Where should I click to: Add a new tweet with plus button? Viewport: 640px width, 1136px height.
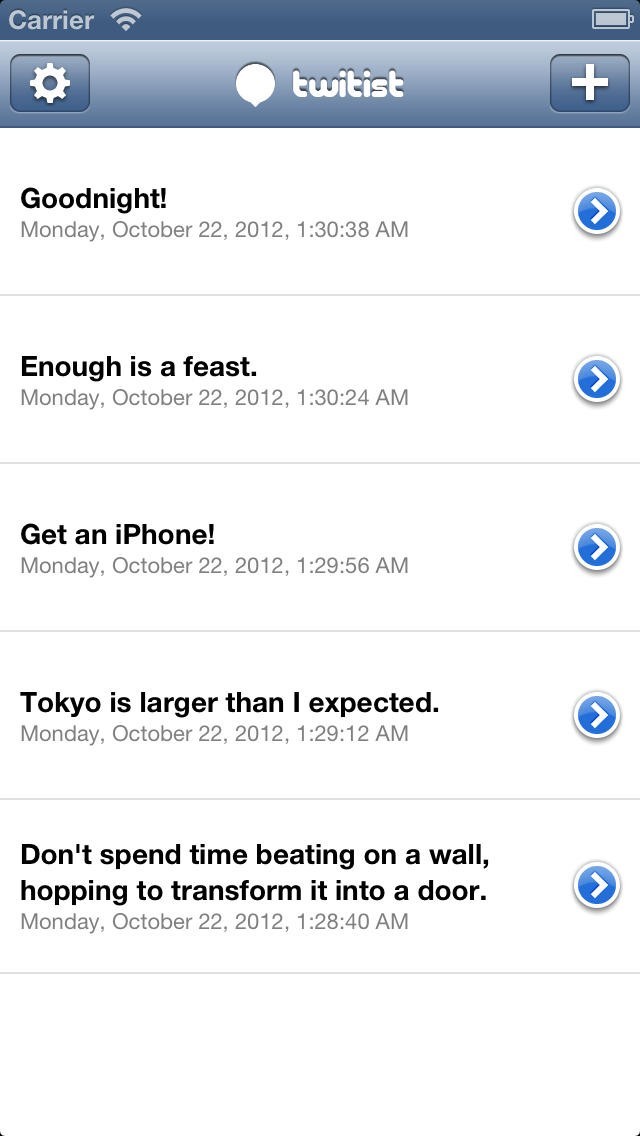(x=589, y=83)
